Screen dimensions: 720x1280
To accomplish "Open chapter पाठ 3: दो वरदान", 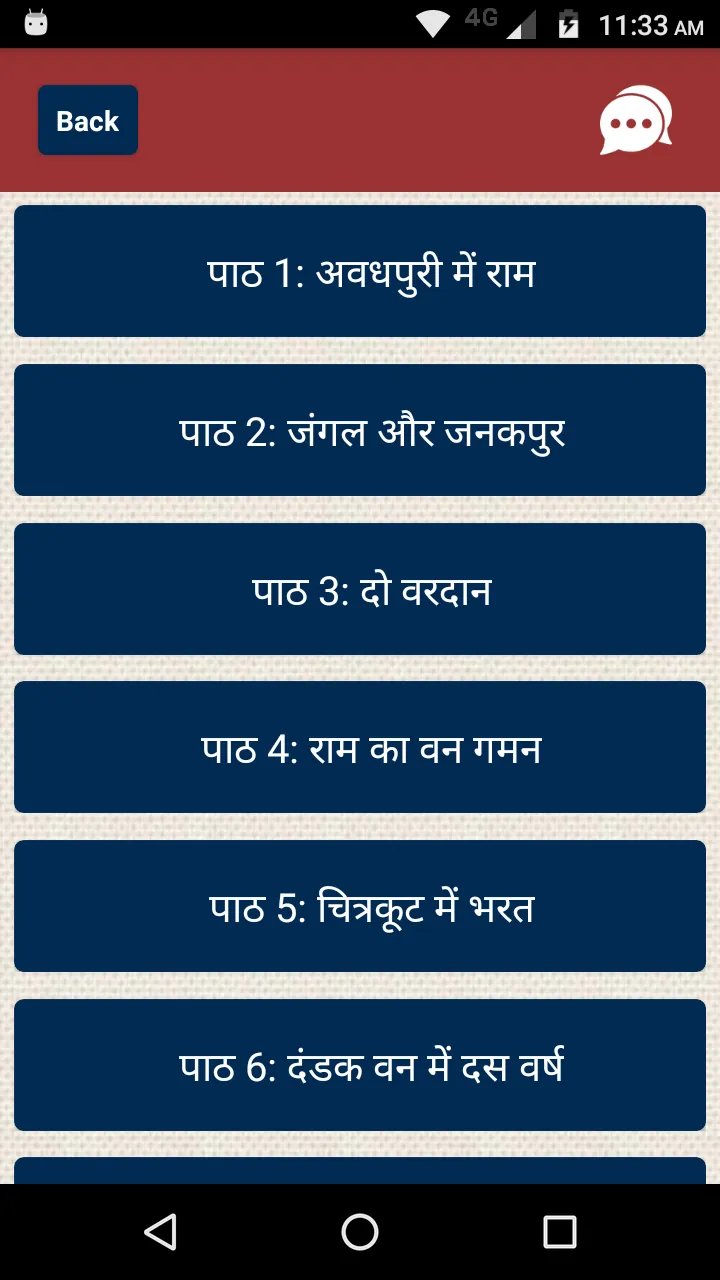I will click(360, 589).
